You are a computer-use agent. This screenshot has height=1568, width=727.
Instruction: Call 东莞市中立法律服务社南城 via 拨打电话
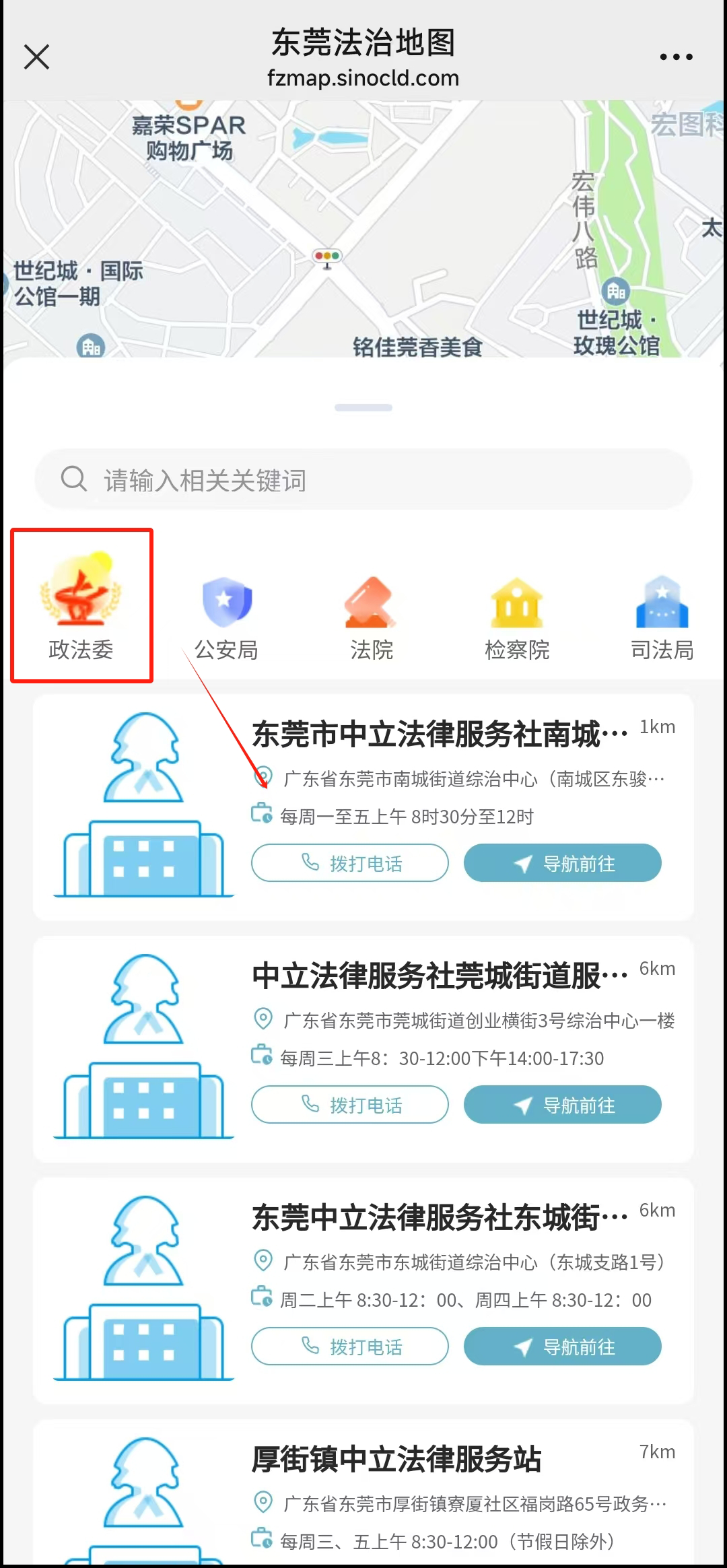[350, 863]
